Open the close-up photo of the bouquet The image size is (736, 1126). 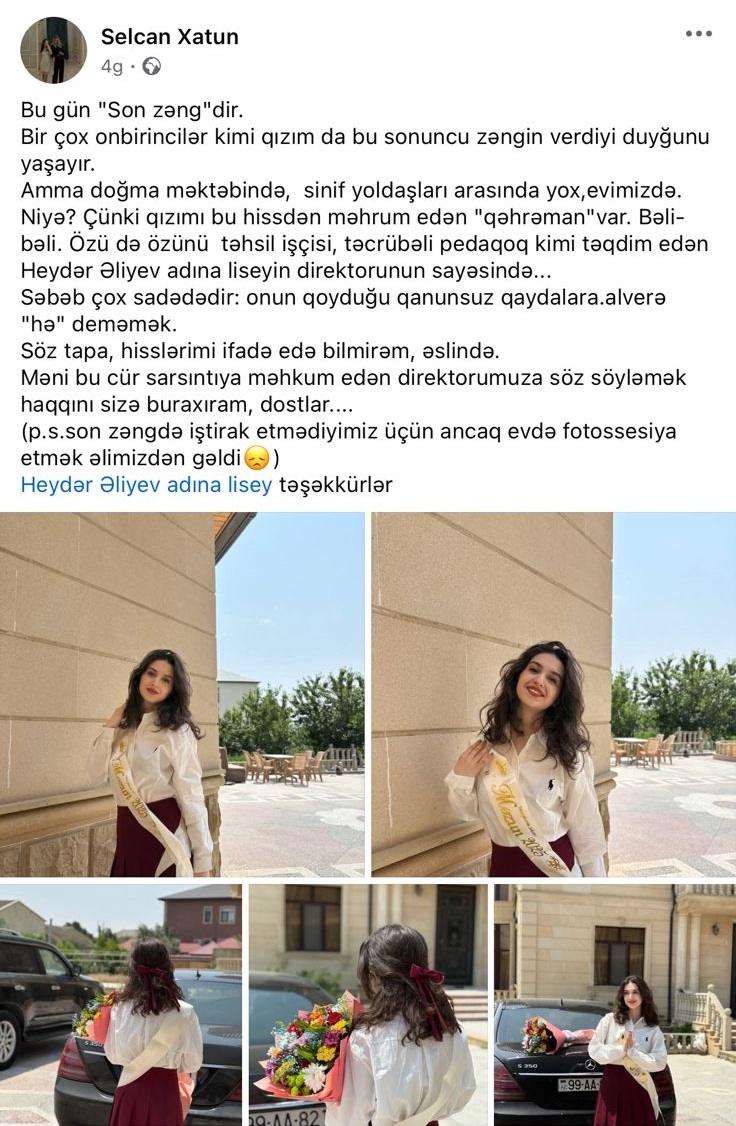point(368,1004)
